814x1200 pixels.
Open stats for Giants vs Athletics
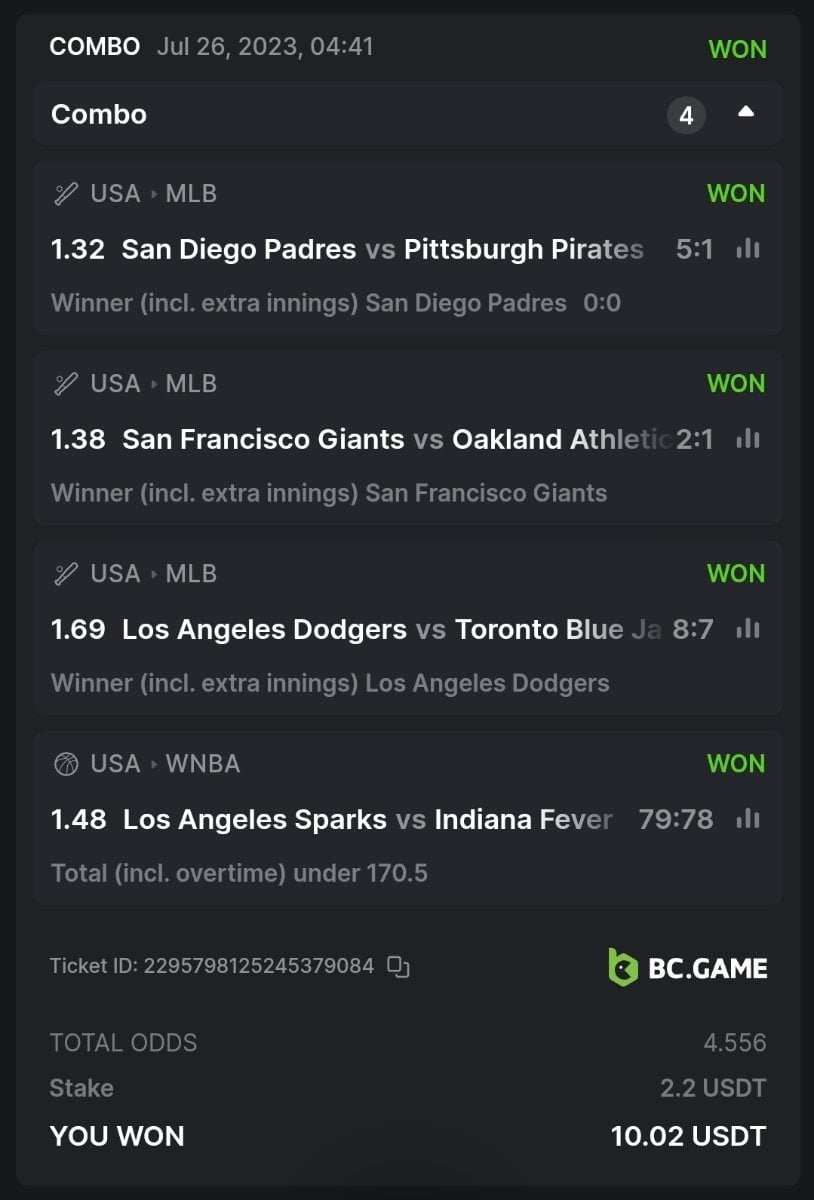tap(747, 439)
